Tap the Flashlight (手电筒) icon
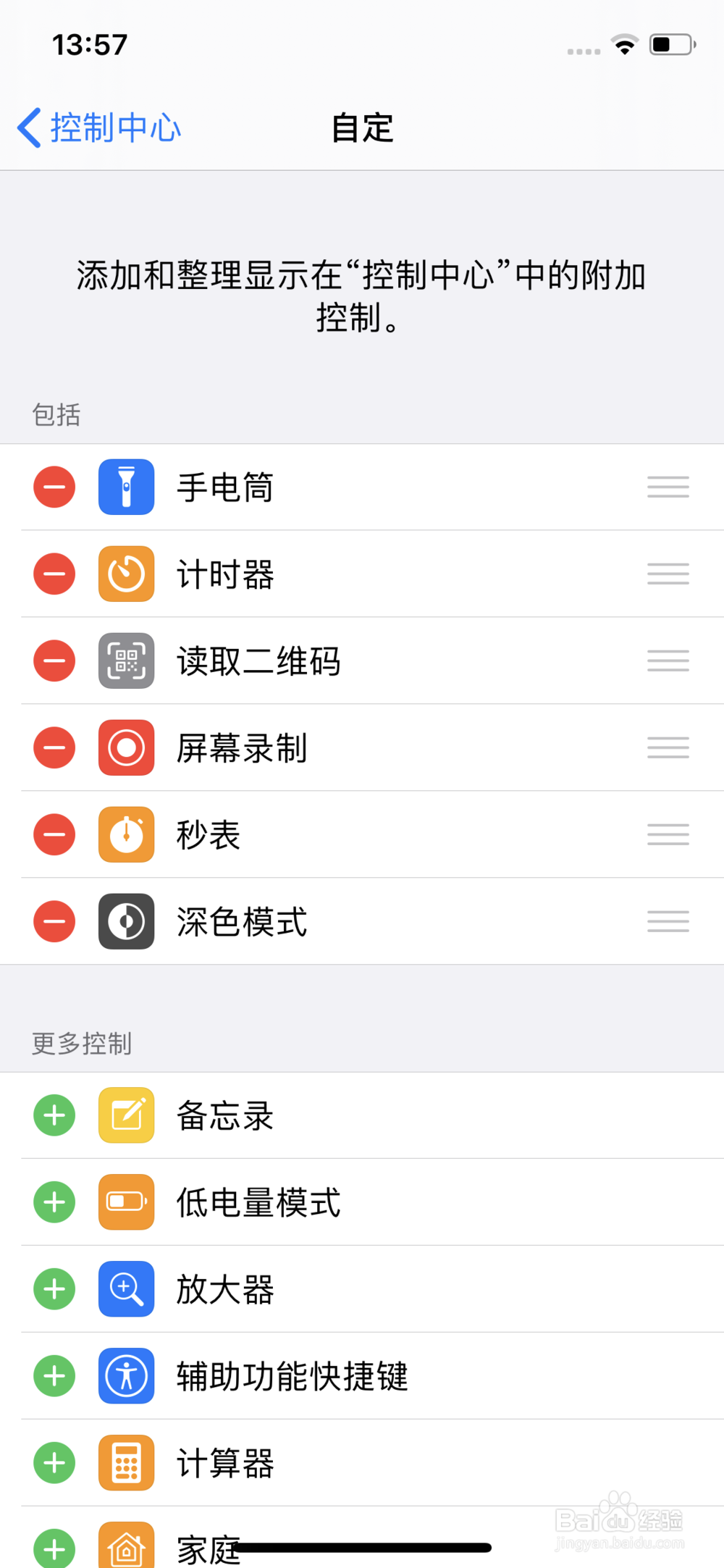 tap(126, 487)
